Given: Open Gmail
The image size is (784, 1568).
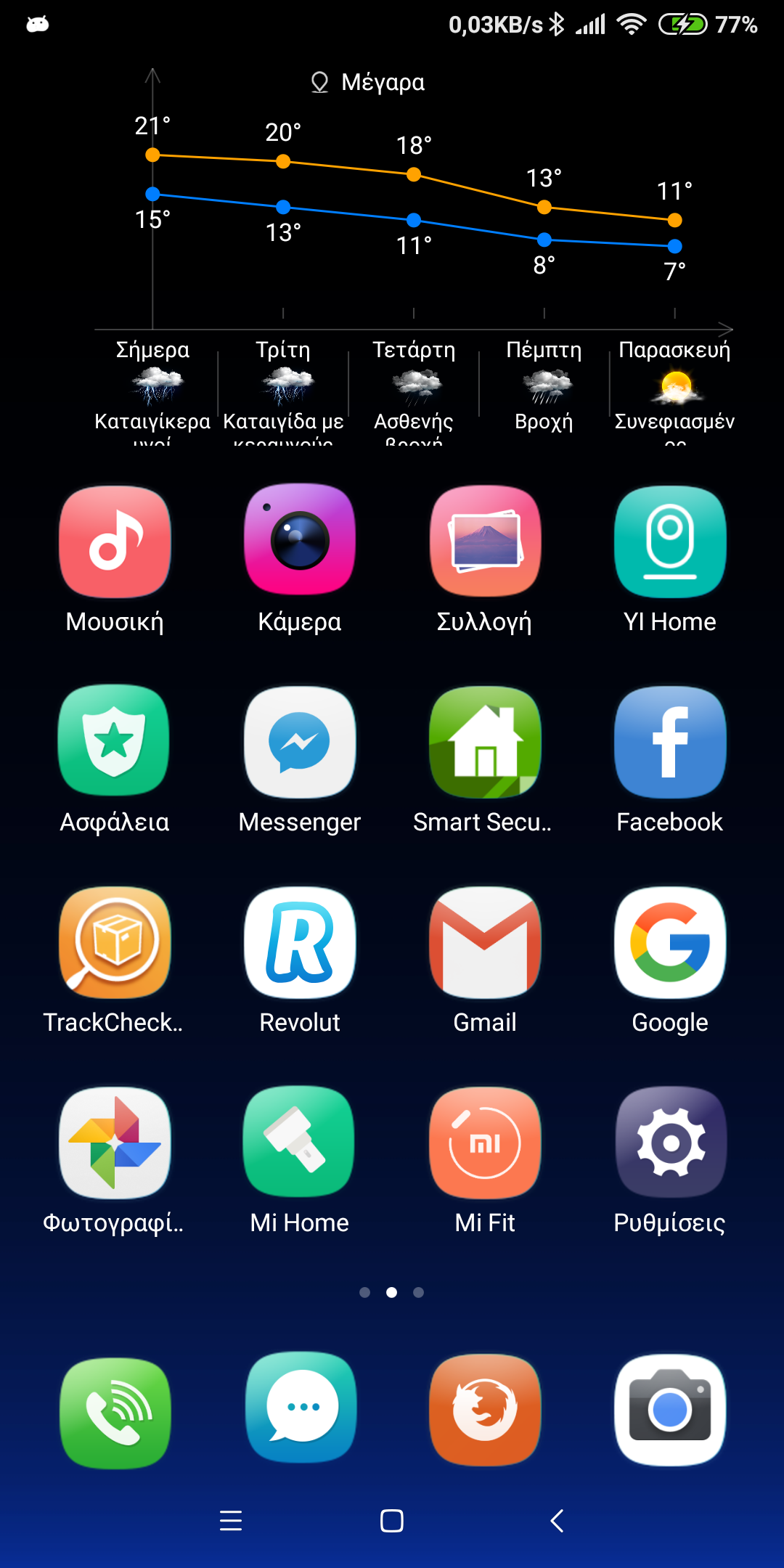Looking at the screenshot, I should coord(485,942).
